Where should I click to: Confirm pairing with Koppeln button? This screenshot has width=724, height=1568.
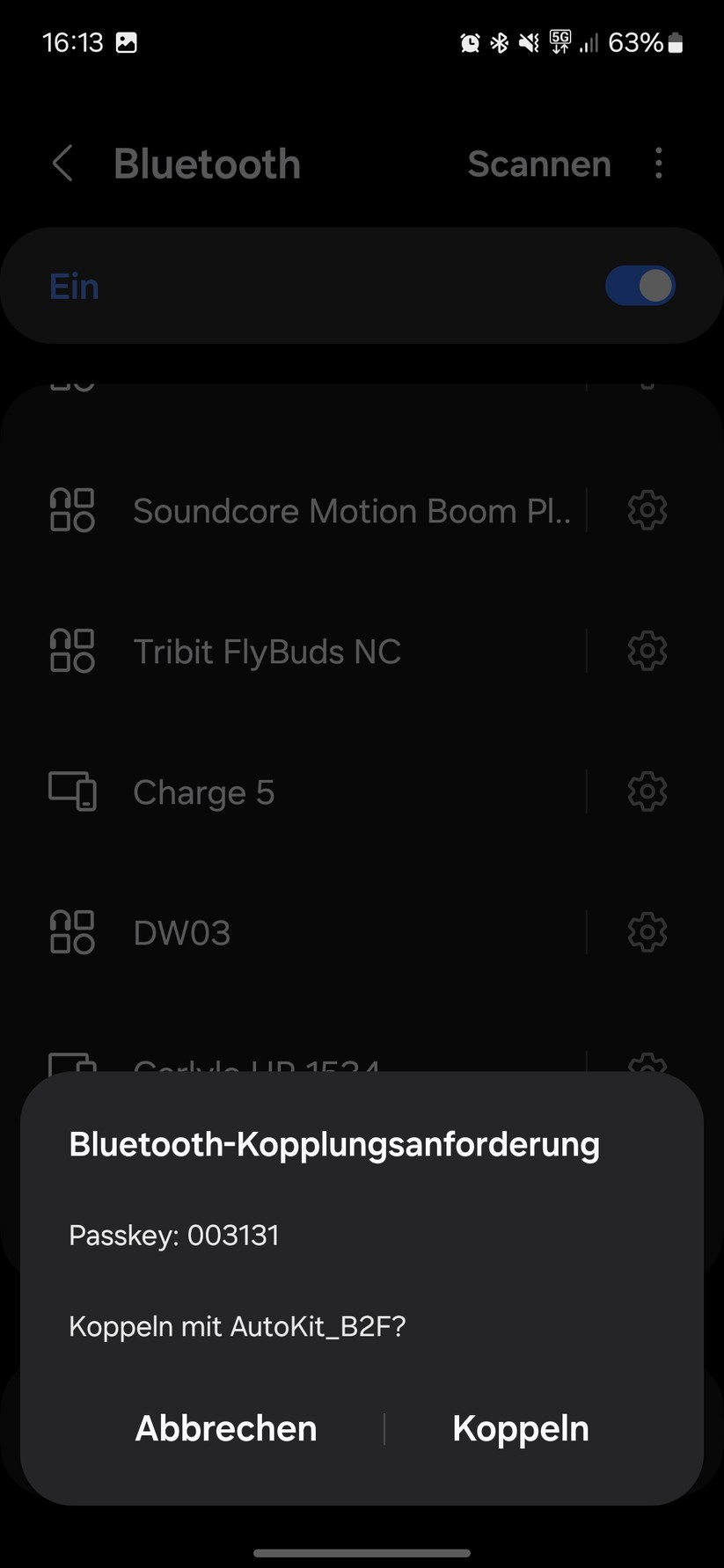pyautogui.click(x=520, y=1429)
